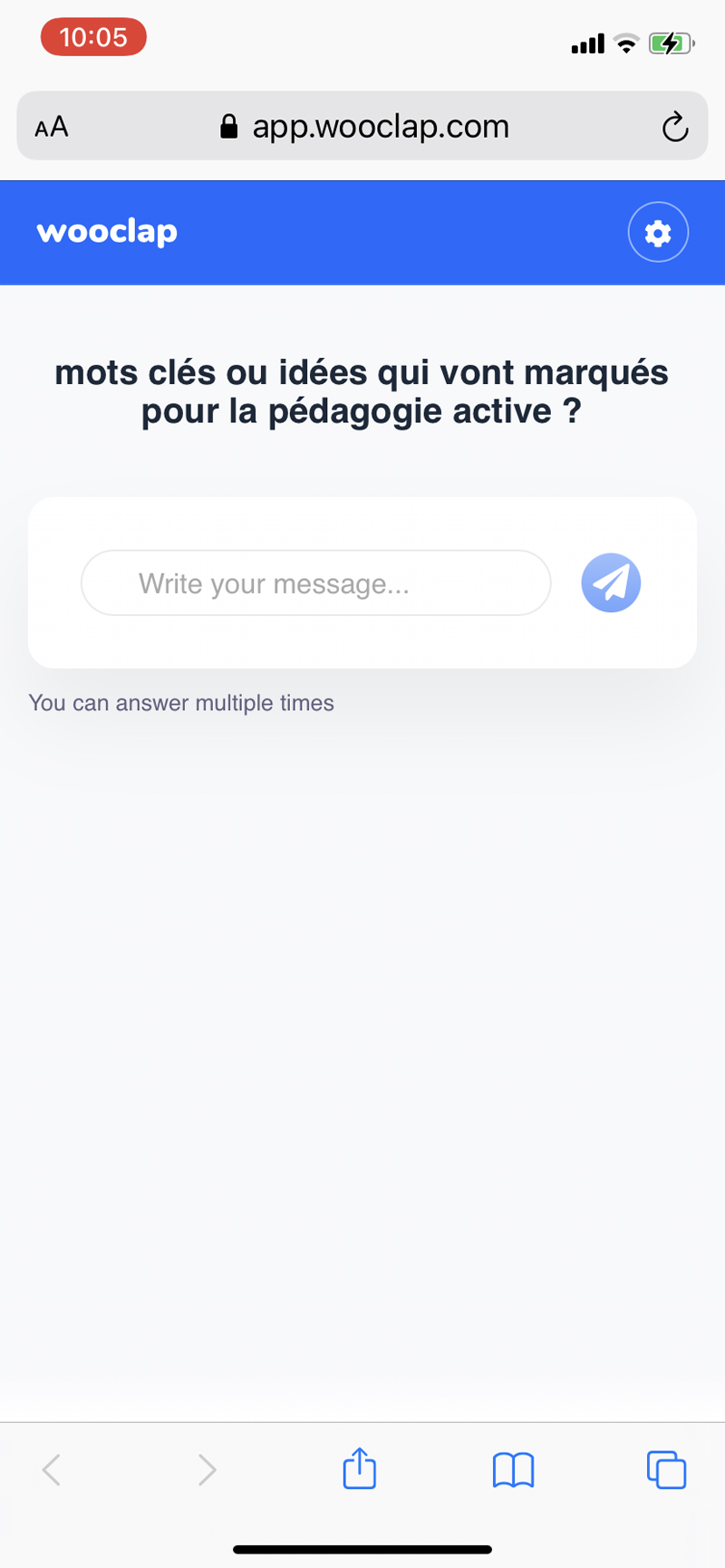Open Safari bookmarks
Viewport: 725px width, 1568px height.
[x=513, y=1469]
